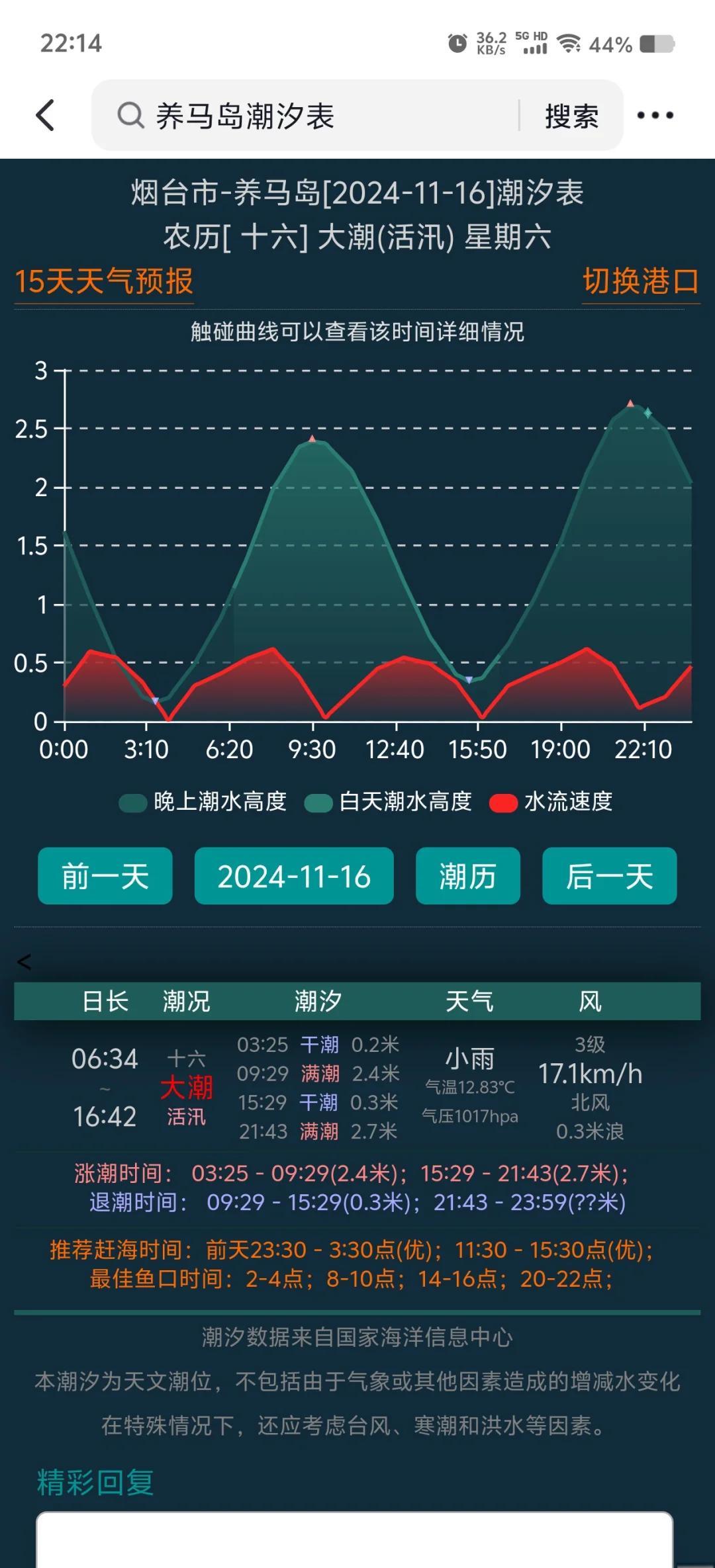Go back using the top-left arrow

click(45, 115)
